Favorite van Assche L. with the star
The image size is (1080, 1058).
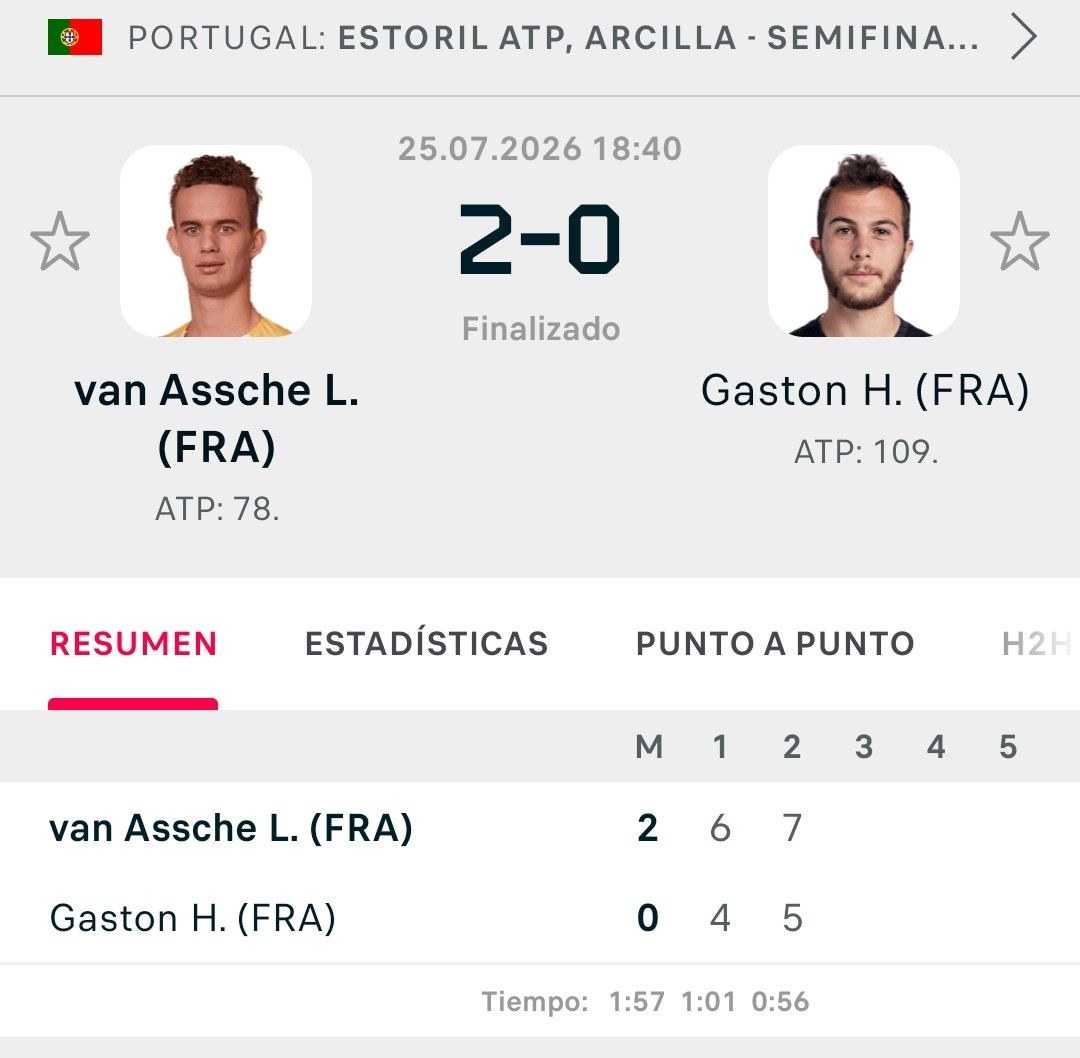tap(60, 242)
